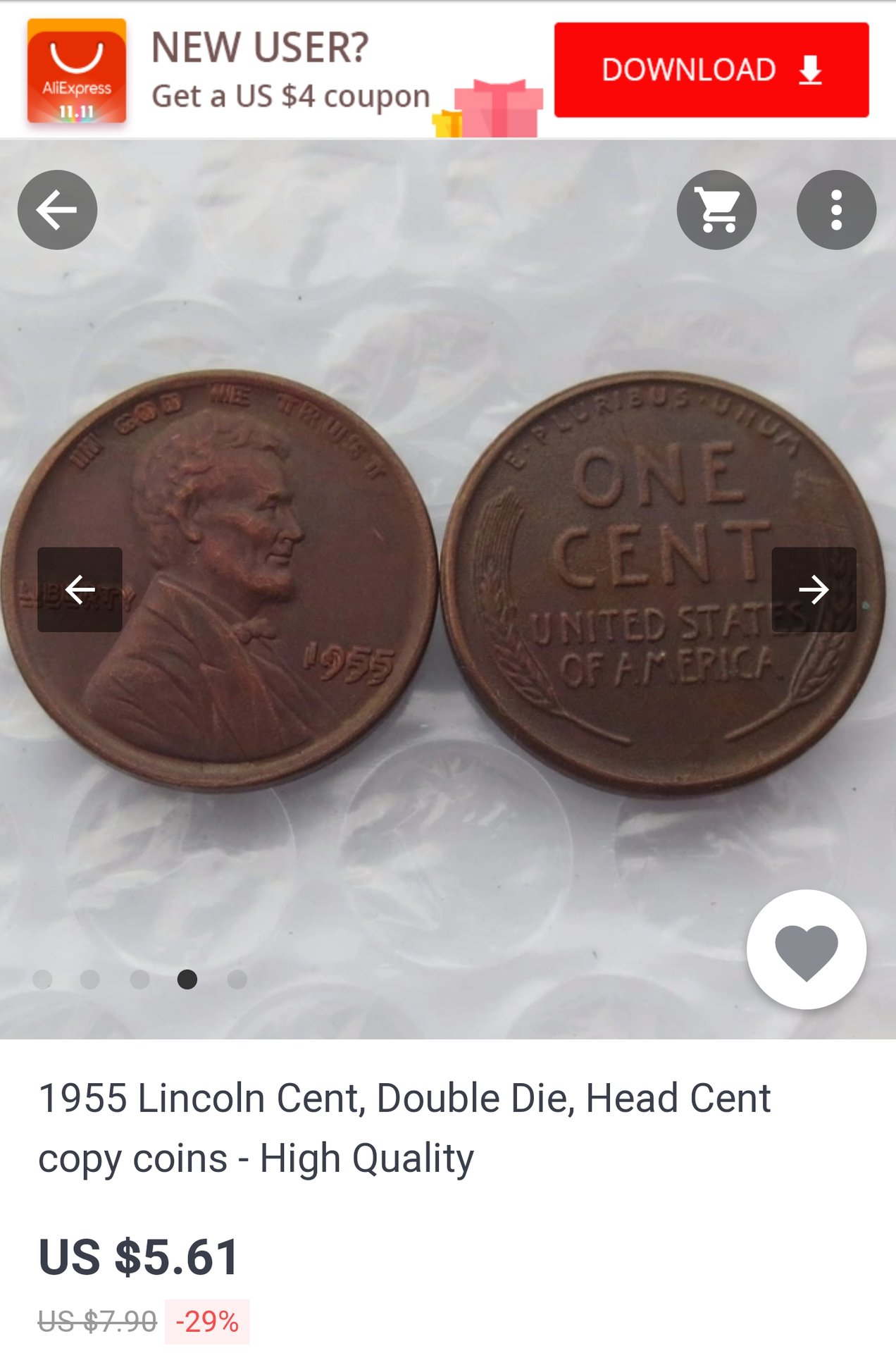Viewport: 896px width, 1353px height.
Task: Show the previous product image
Action: (80, 589)
